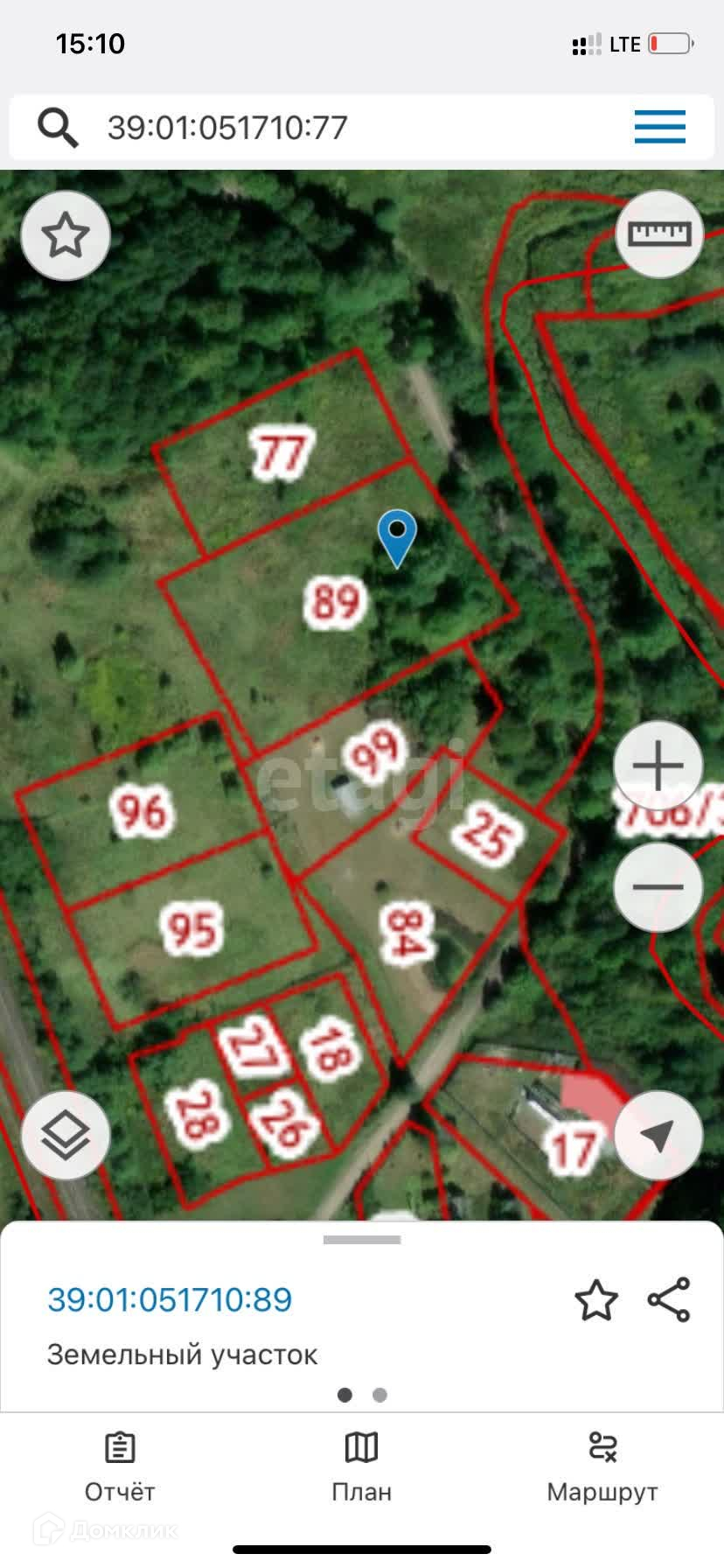Expand the bottom sheet handle

tap(362, 1239)
